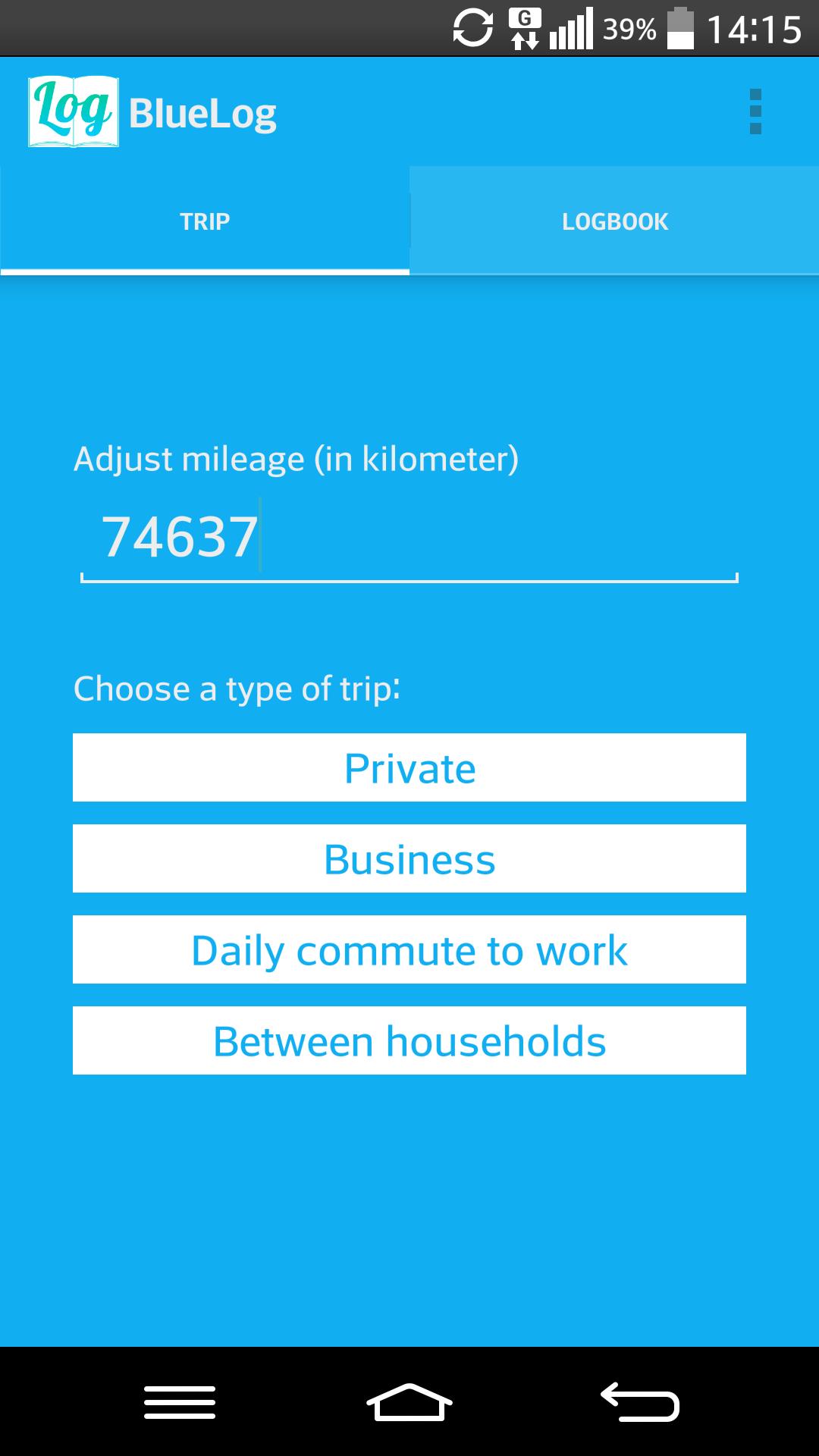The width and height of the screenshot is (819, 1456).
Task: Select Daily commute to work
Action: click(409, 949)
